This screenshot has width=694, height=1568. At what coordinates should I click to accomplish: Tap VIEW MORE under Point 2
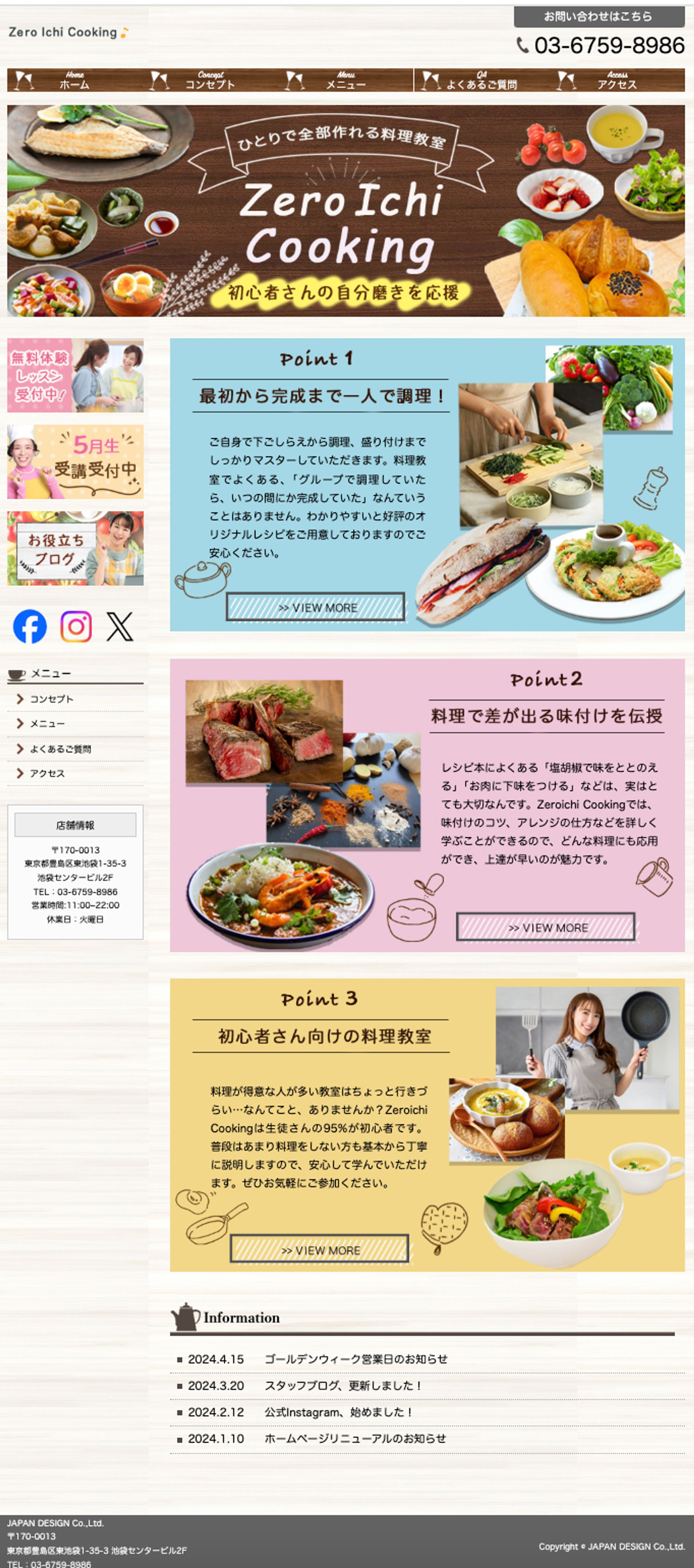click(546, 927)
